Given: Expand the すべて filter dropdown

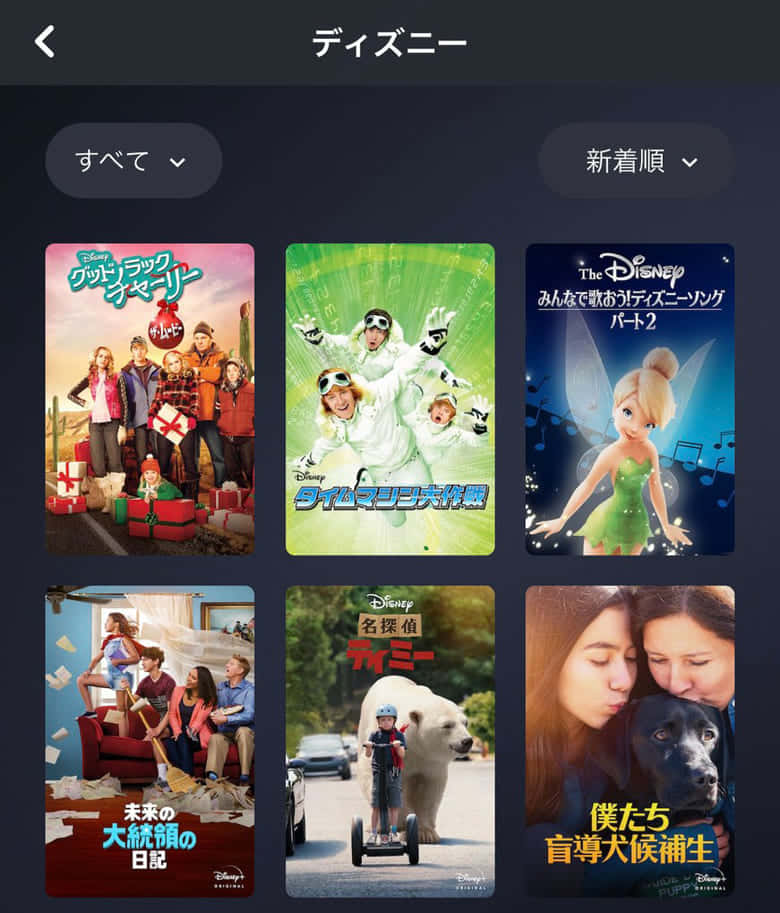Looking at the screenshot, I should coord(133,161).
